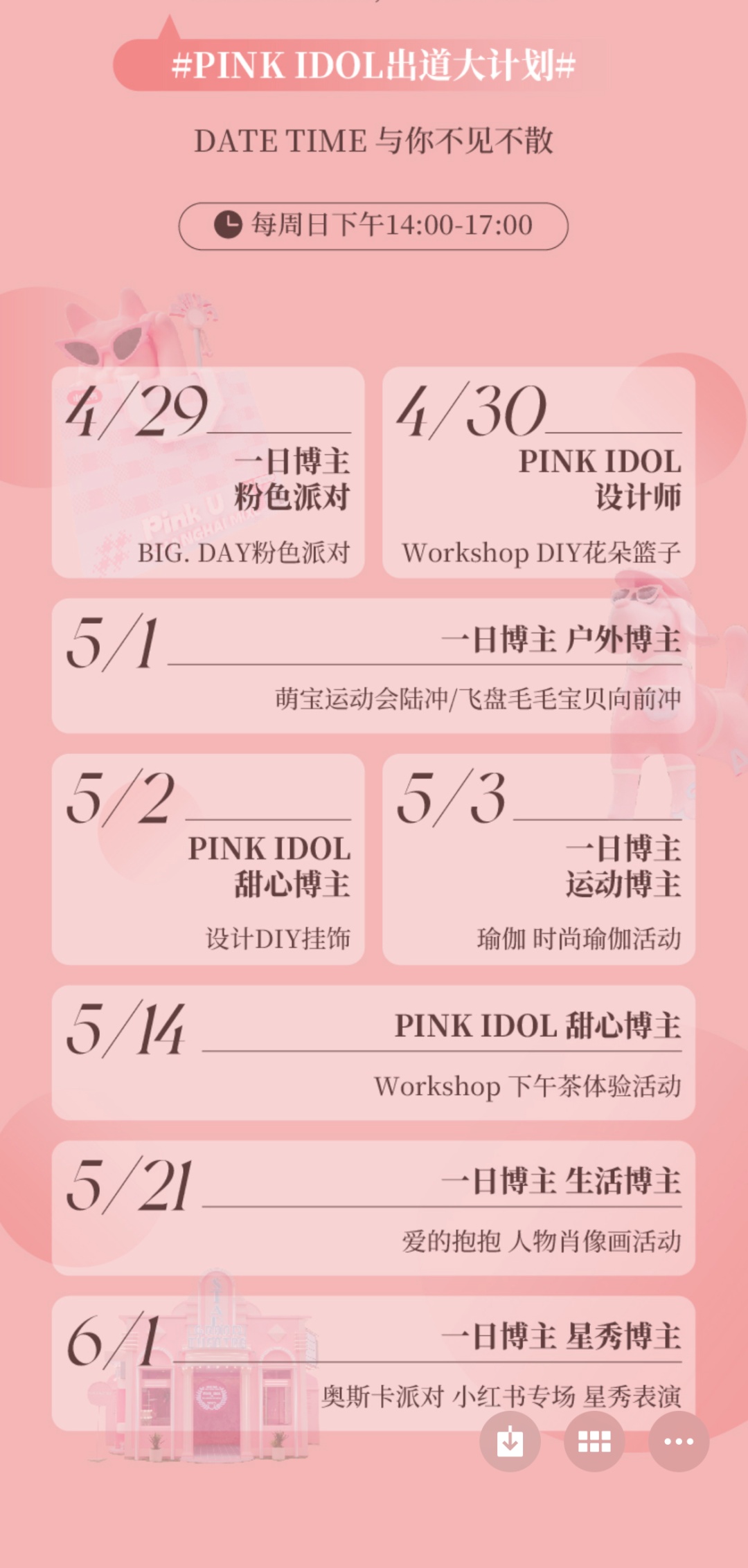Open the image grid view
748x1568 pixels.
[594, 1441]
